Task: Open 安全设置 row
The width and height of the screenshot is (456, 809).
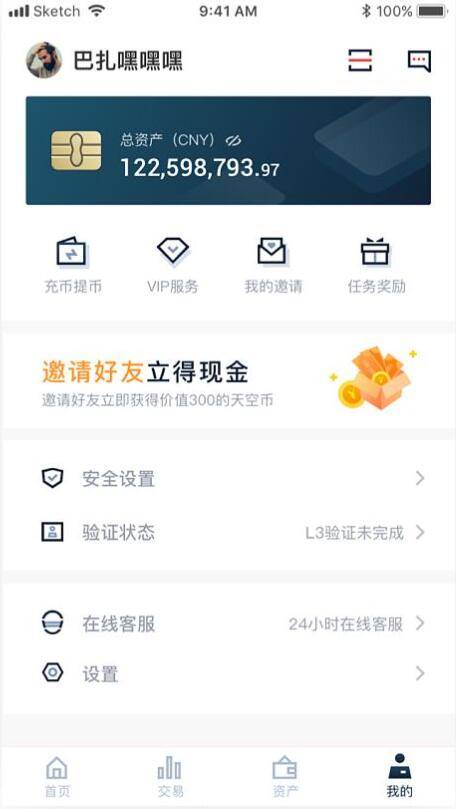Action: [228, 479]
